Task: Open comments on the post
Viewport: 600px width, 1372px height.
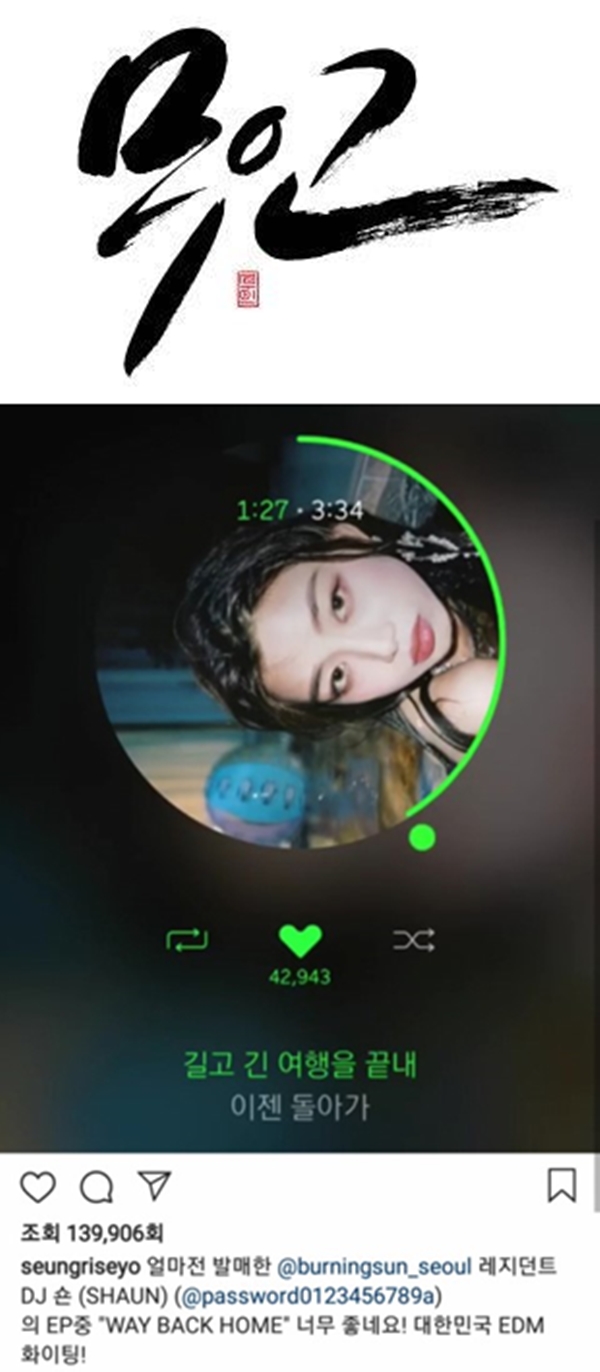Action: coord(96,1187)
